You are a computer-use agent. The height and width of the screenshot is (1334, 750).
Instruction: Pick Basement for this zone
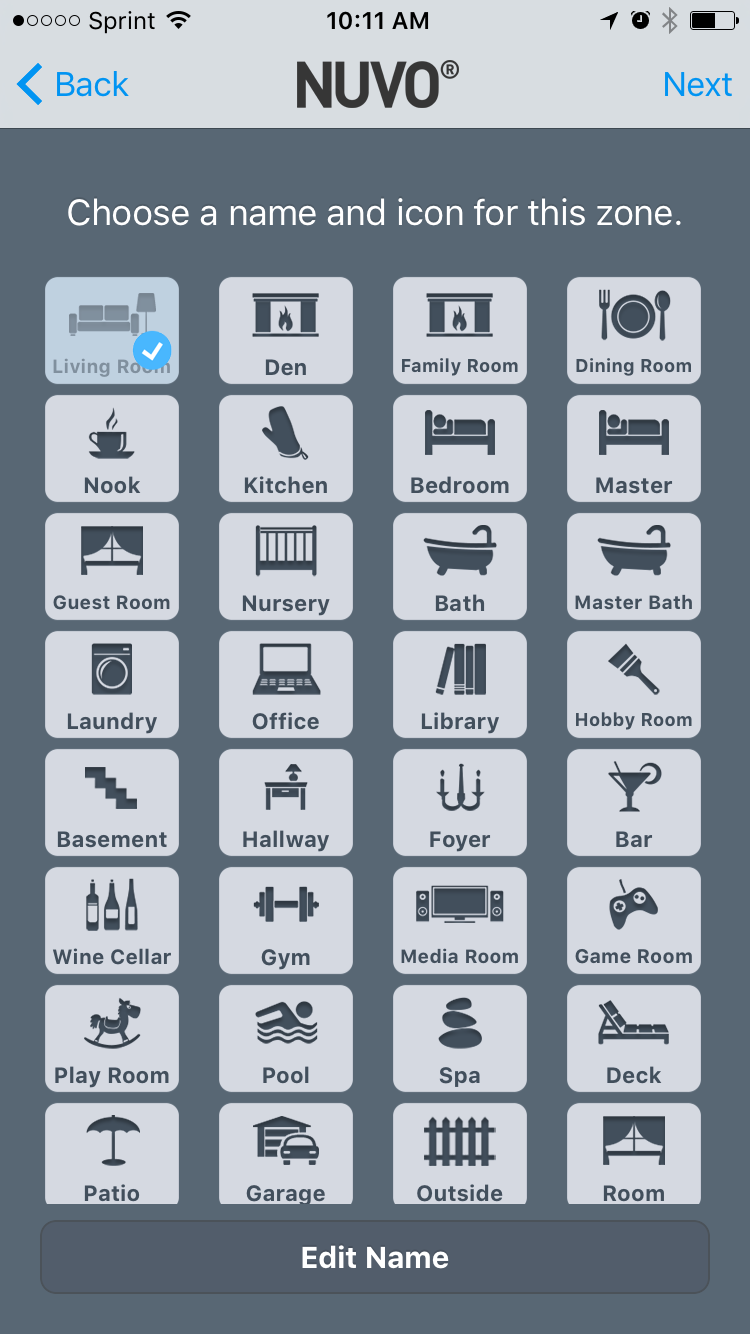tap(112, 803)
